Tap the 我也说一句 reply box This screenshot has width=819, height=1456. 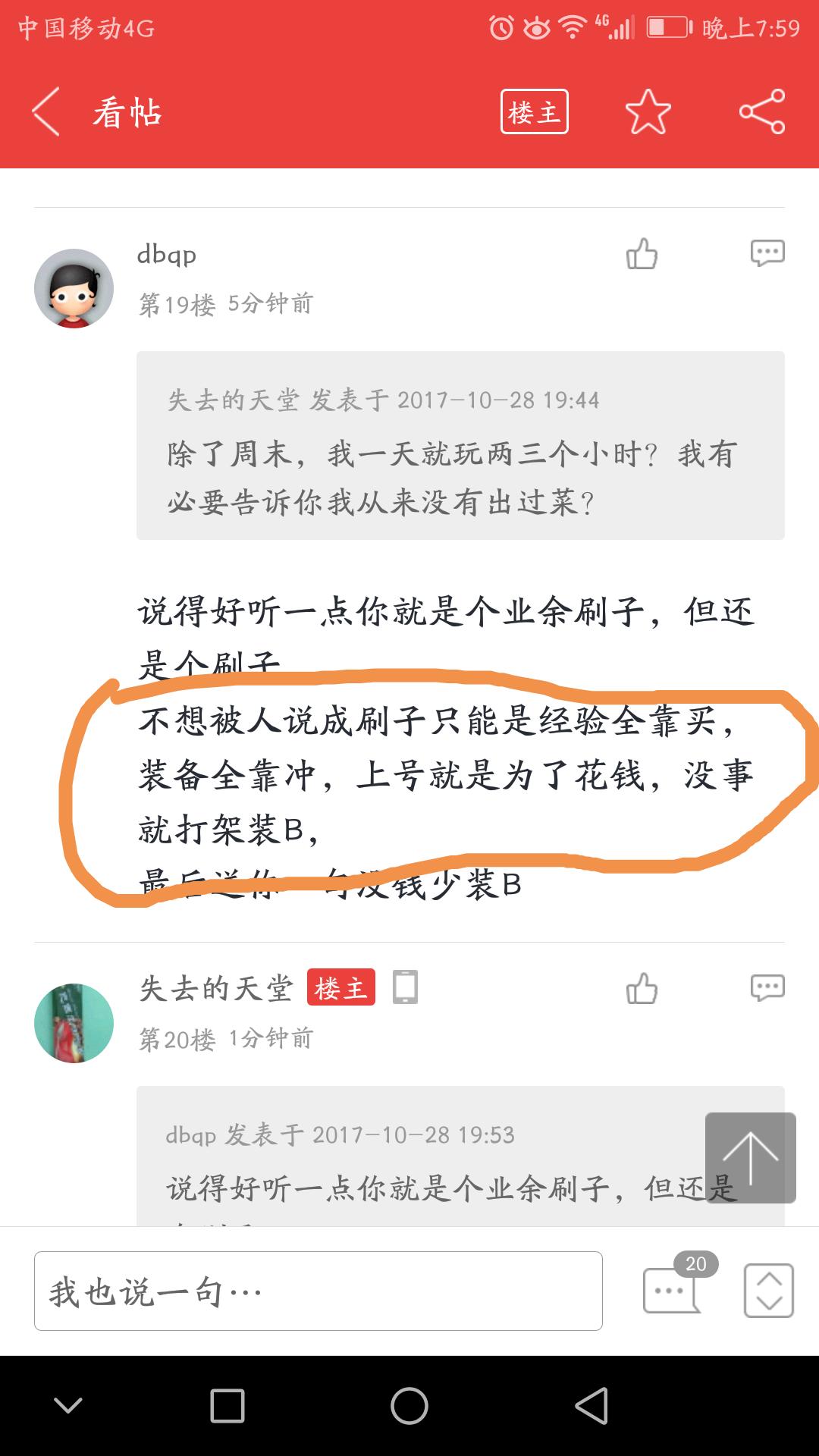click(x=318, y=1291)
